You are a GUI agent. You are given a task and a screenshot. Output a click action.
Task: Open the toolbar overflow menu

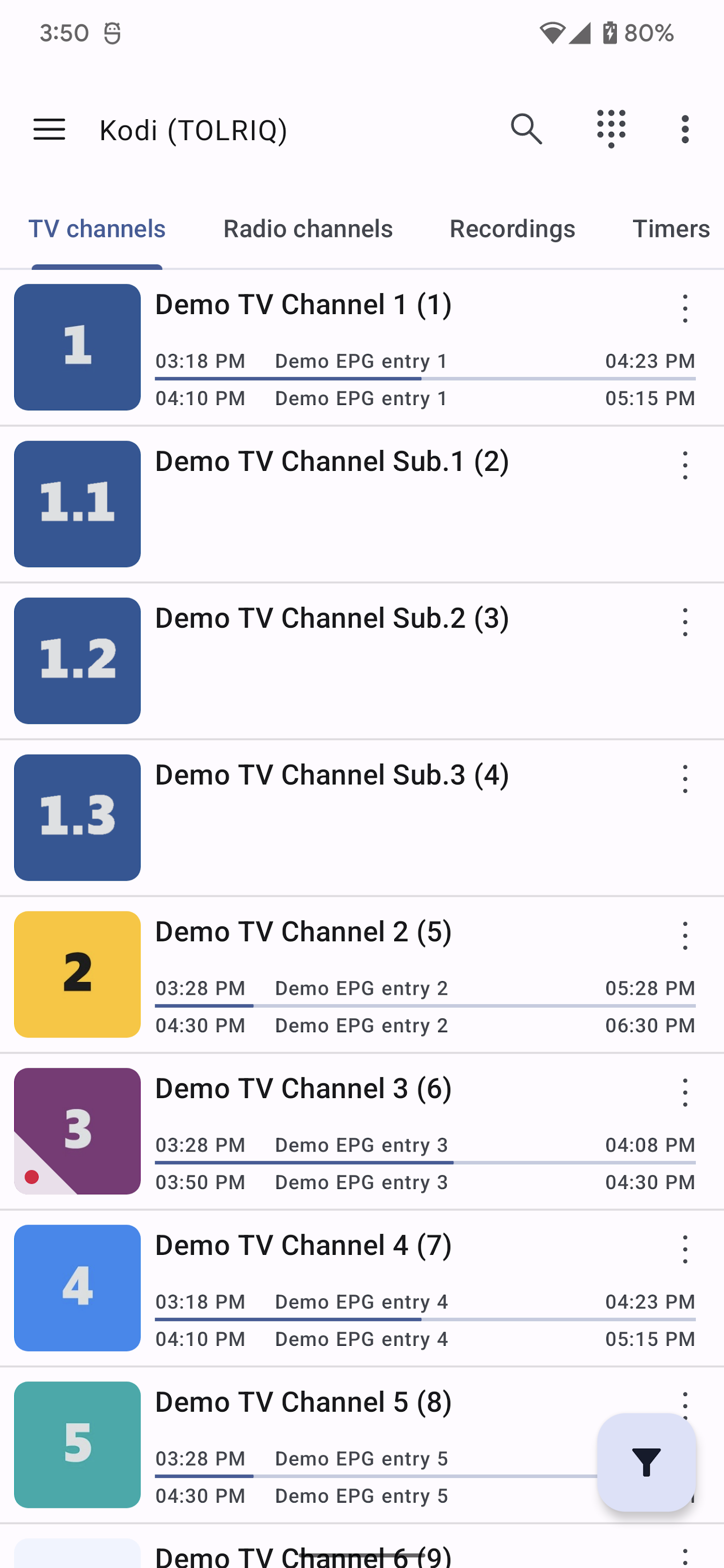tap(684, 129)
